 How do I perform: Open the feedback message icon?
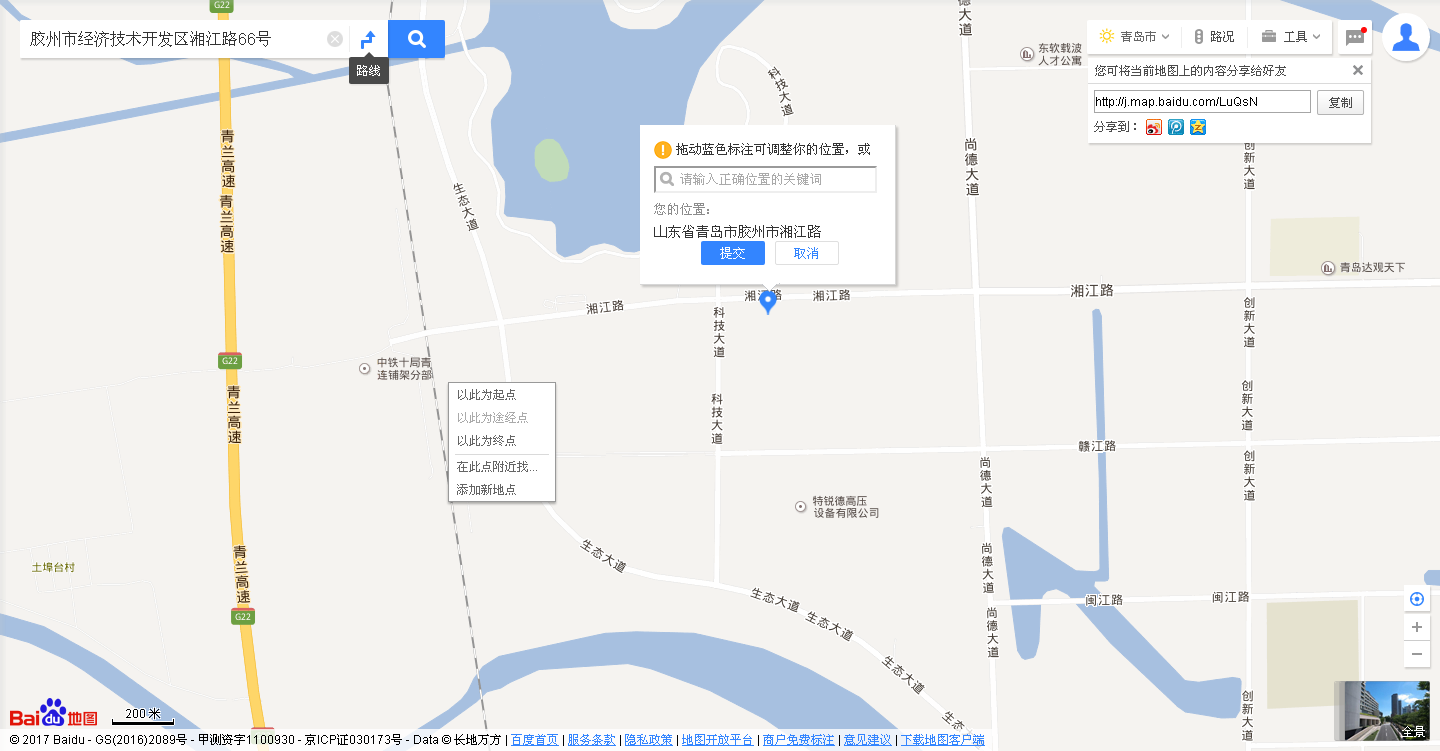point(1355,37)
